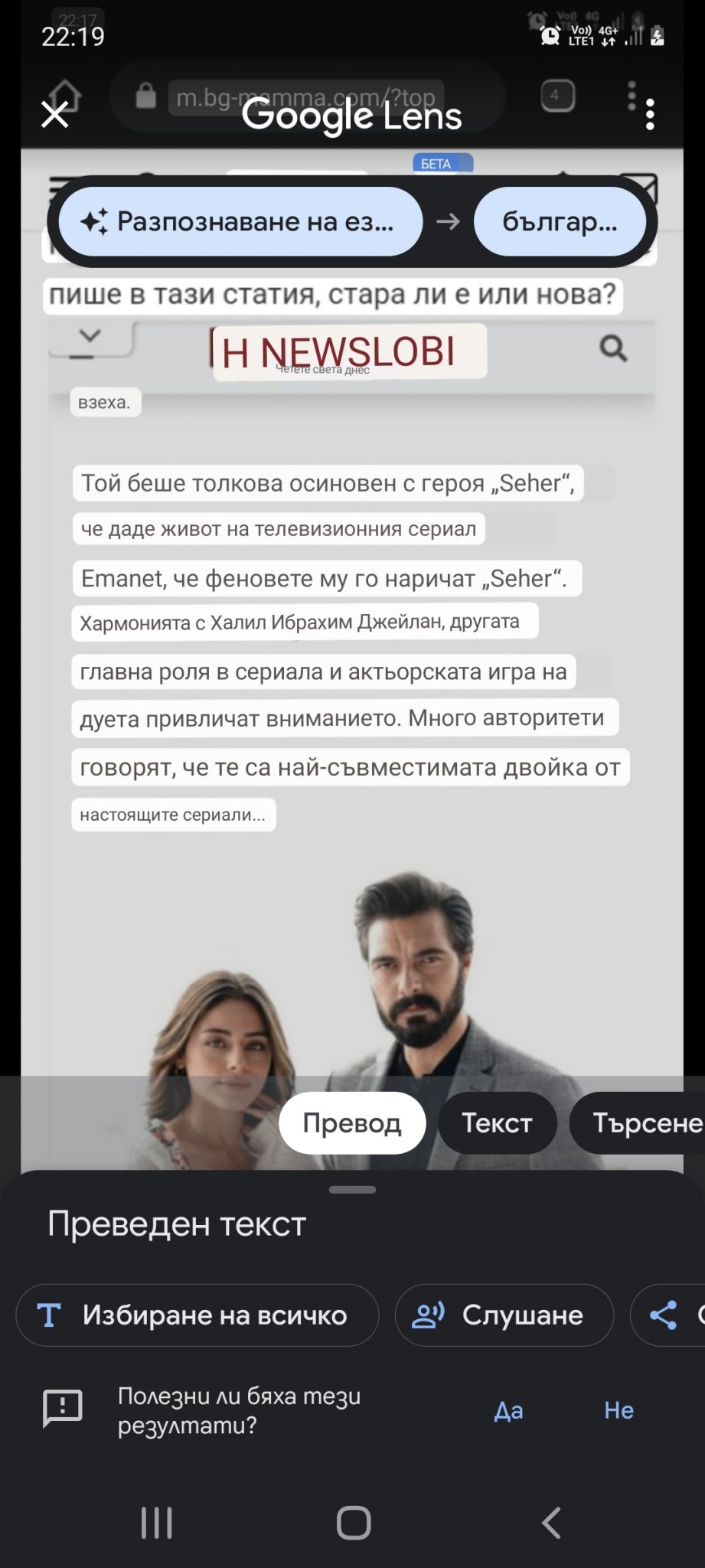The height and width of the screenshot is (1568, 705).
Task: Tap Избиране на всичко to select all text
Action: (x=197, y=1315)
